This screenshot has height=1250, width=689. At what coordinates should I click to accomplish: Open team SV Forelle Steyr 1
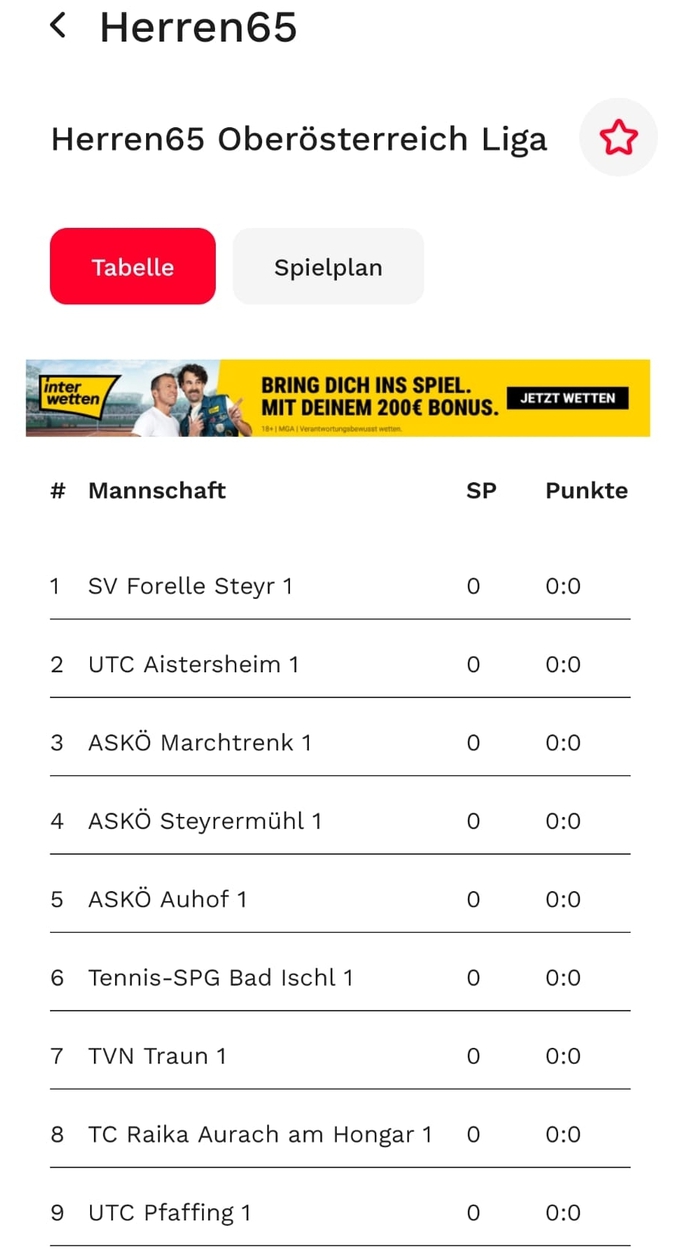(x=190, y=586)
